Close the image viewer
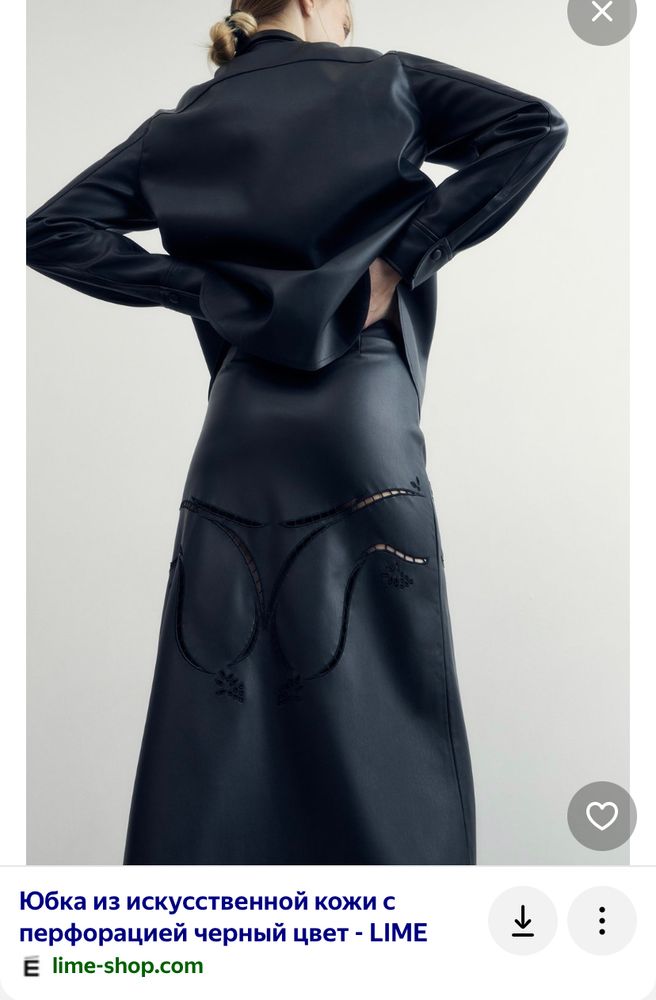Viewport: 656px width, 1000px height. coord(601,14)
